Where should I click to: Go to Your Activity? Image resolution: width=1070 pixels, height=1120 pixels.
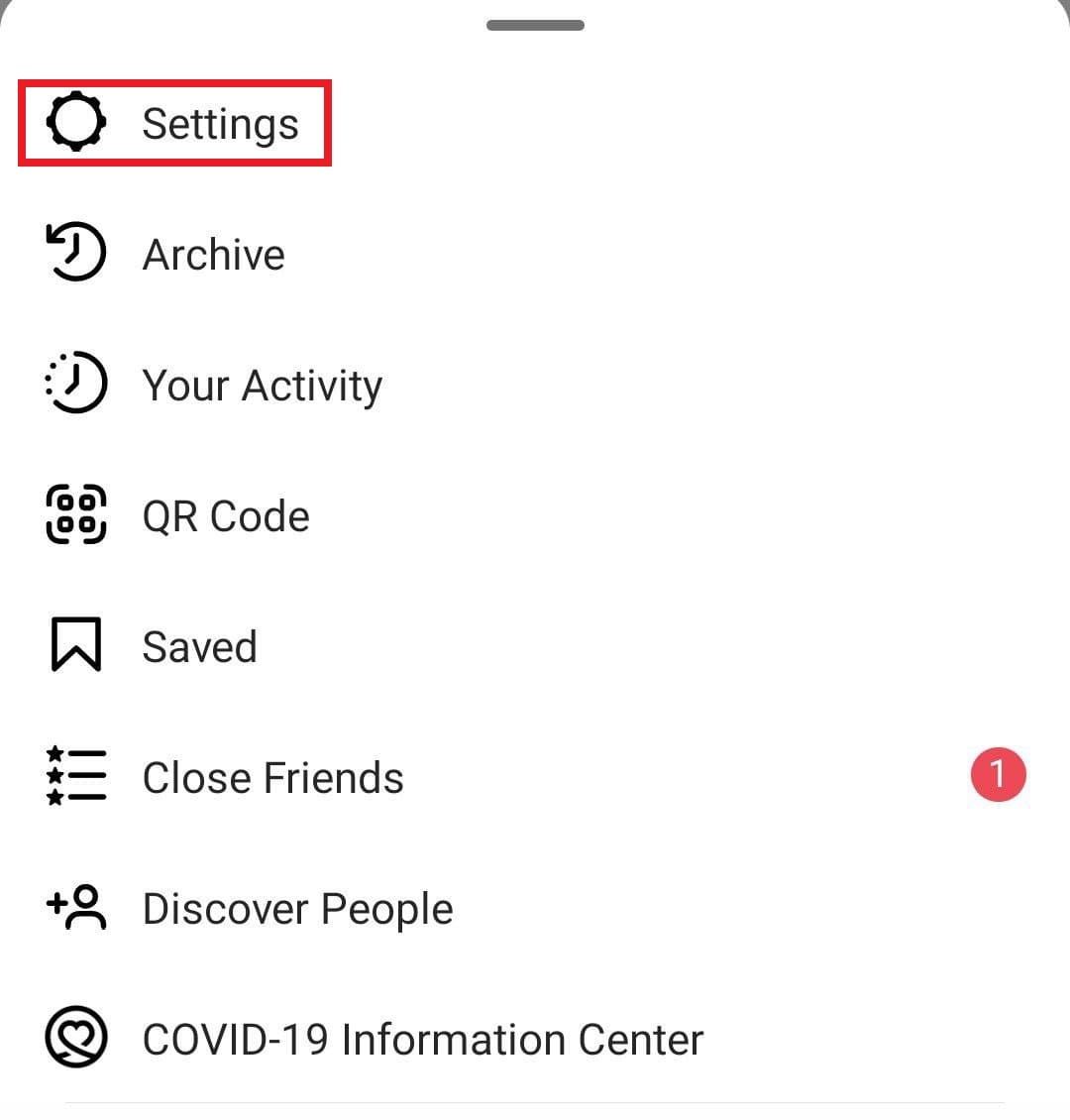[x=262, y=386]
